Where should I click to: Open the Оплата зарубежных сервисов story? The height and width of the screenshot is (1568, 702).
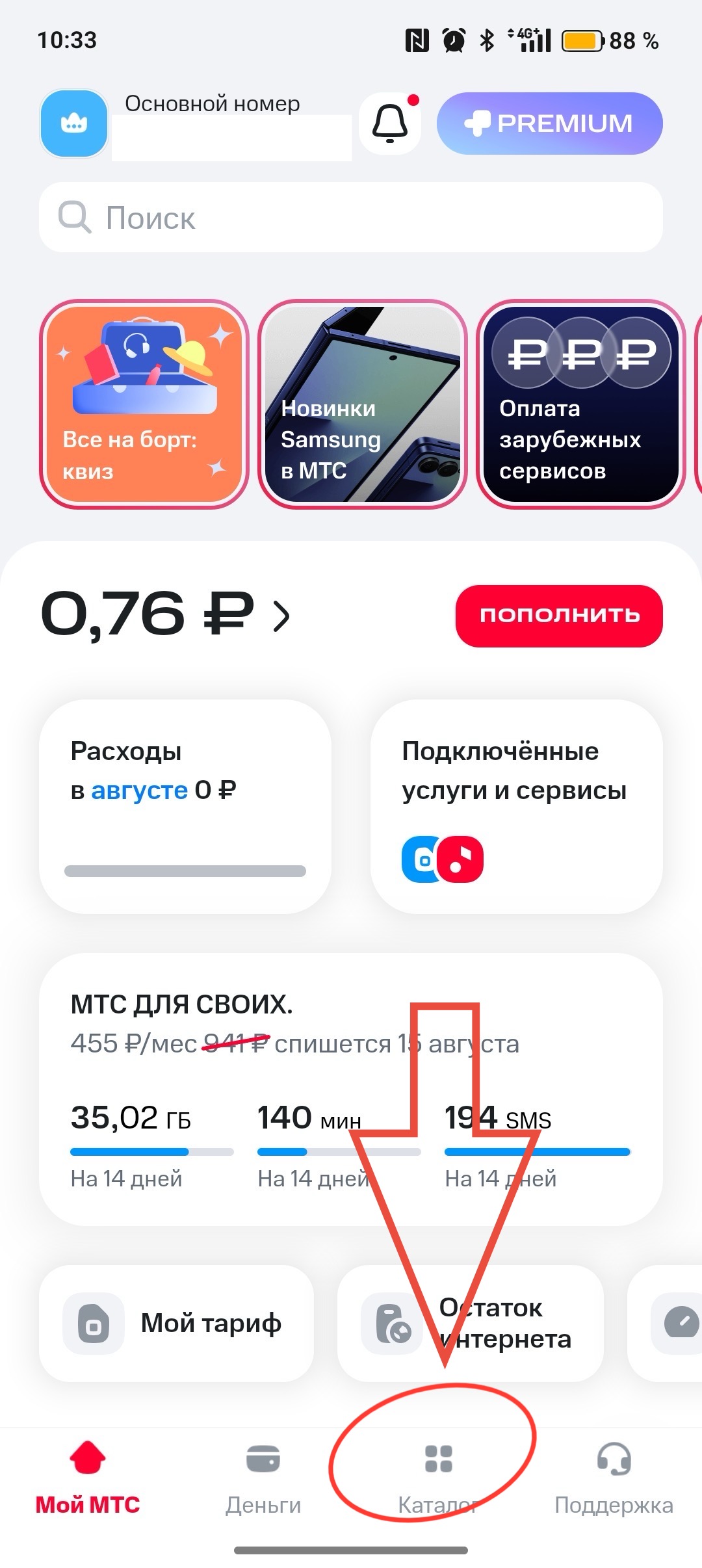[x=580, y=404]
